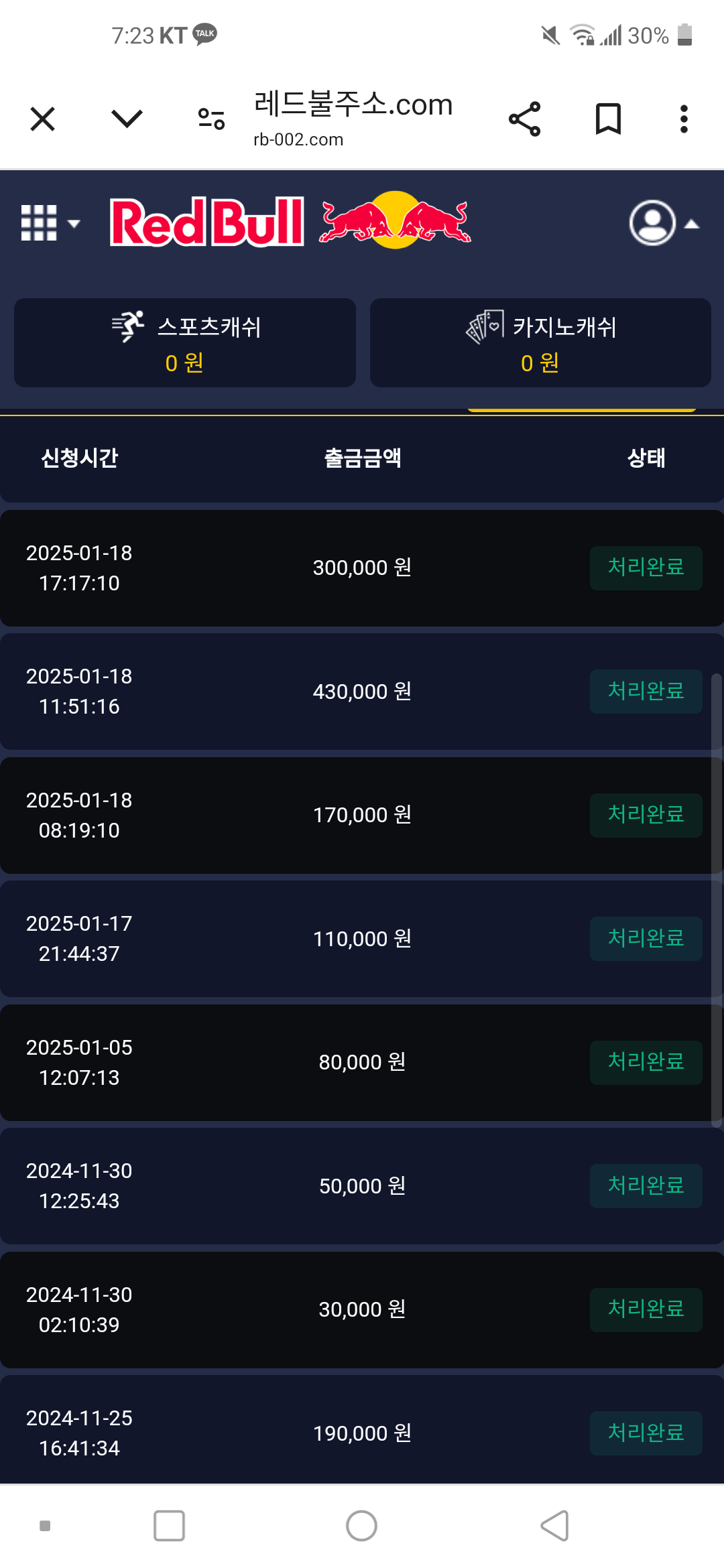
Task: Open the grid menu dropdown
Action: point(51,222)
